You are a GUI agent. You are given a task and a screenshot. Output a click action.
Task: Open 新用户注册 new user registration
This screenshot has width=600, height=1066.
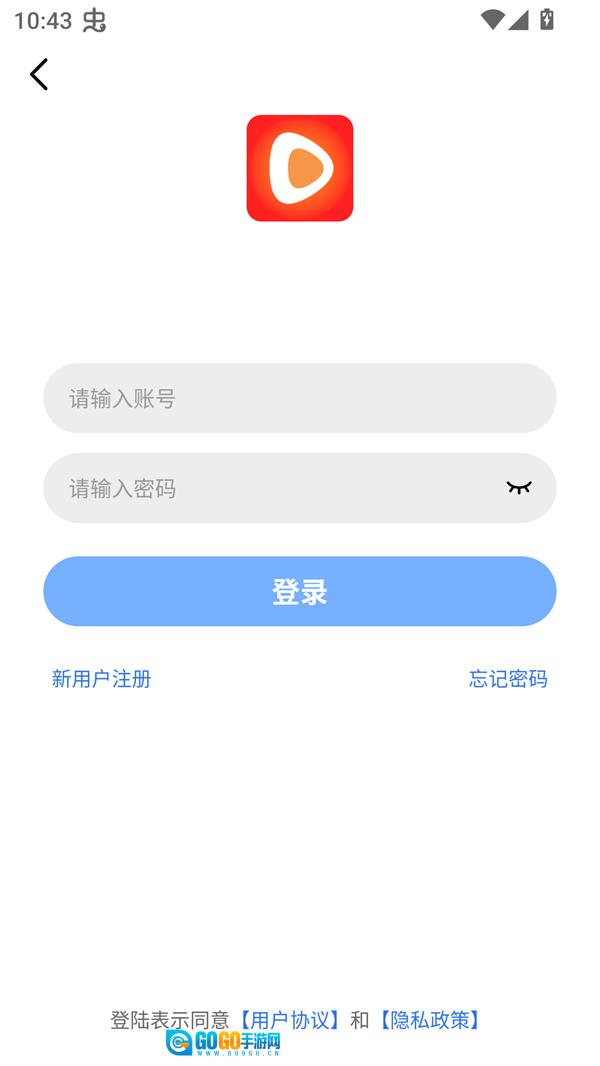[101, 679]
